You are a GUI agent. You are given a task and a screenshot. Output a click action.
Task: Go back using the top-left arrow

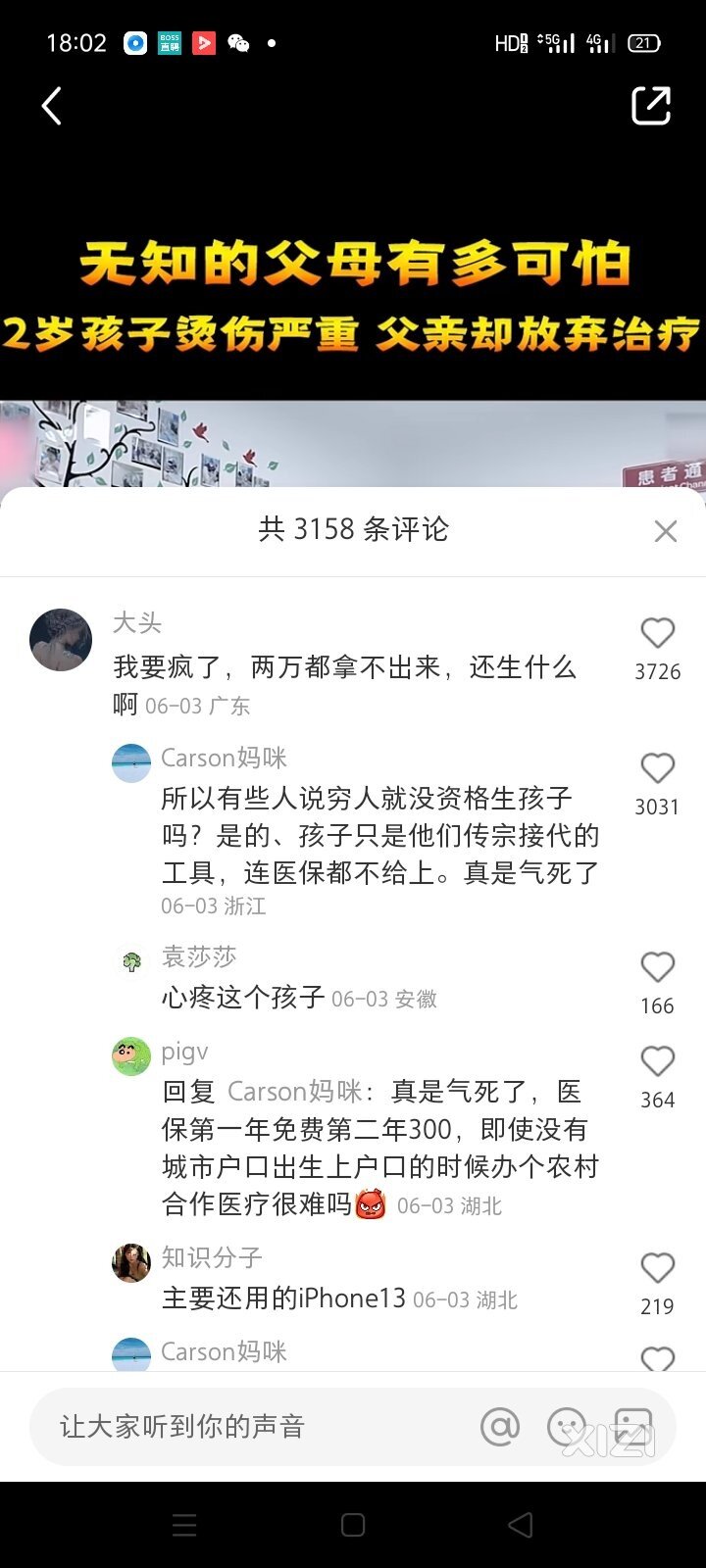tap(52, 106)
